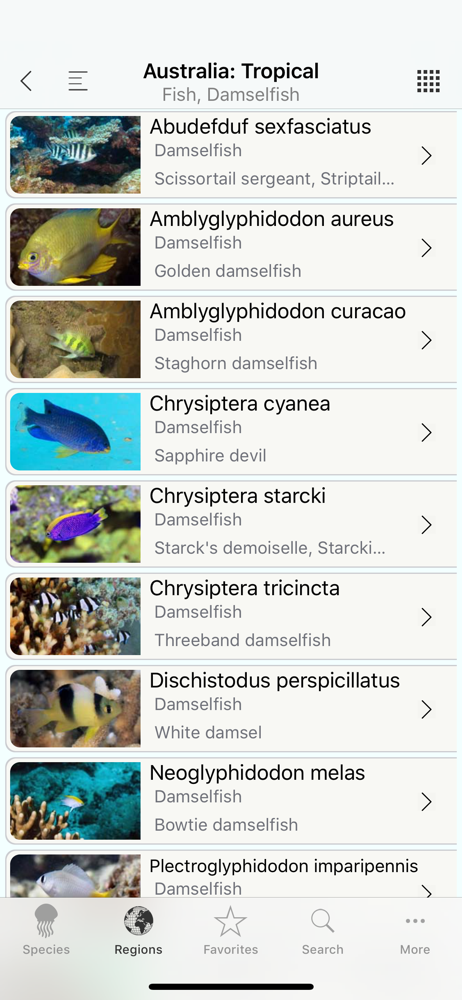
Task: Switch to the Species tab
Action: (46, 930)
